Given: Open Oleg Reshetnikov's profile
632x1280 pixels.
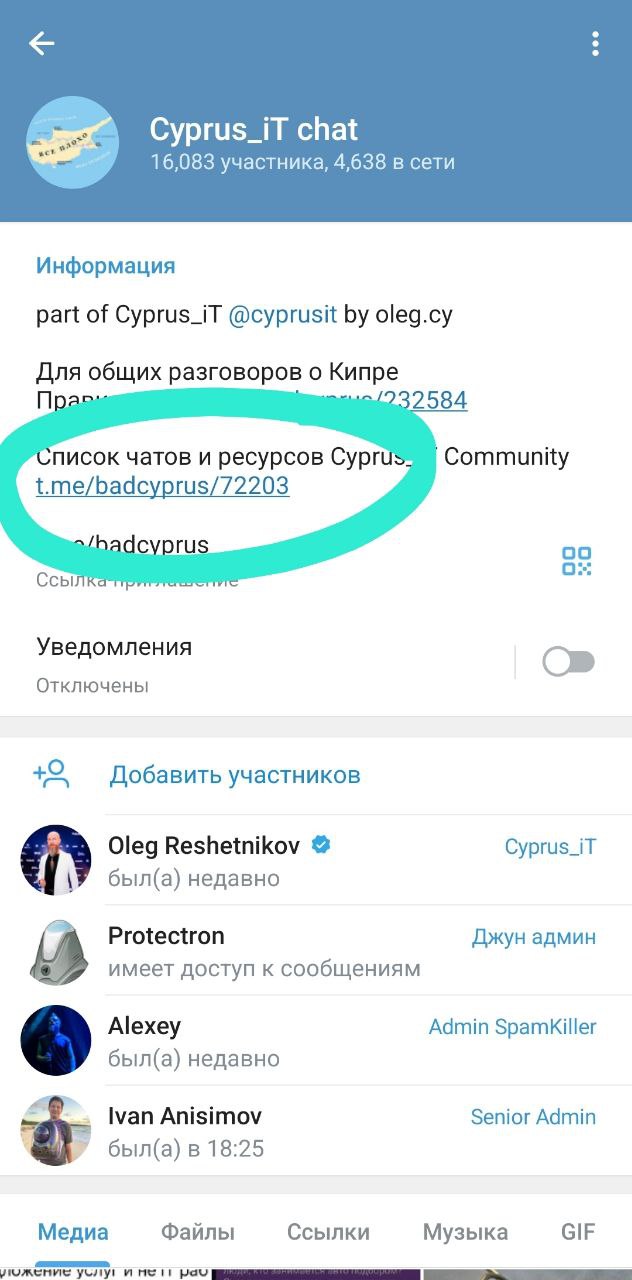Looking at the screenshot, I should 204,860.
